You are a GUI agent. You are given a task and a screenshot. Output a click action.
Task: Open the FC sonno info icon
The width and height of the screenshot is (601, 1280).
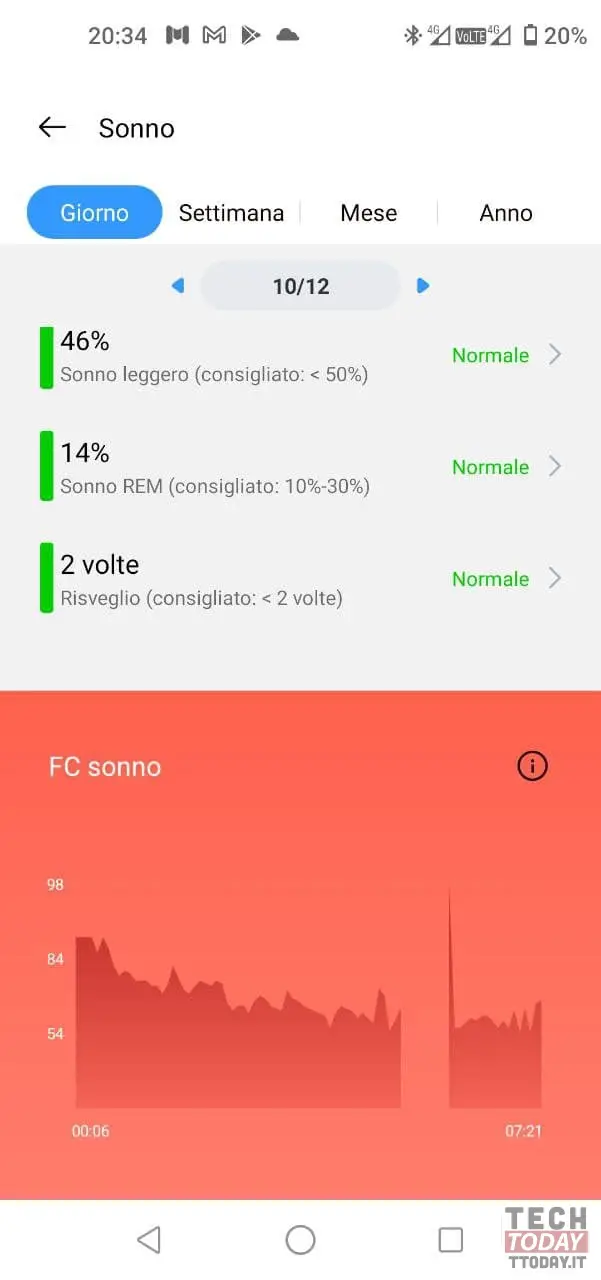[x=532, y=766]
